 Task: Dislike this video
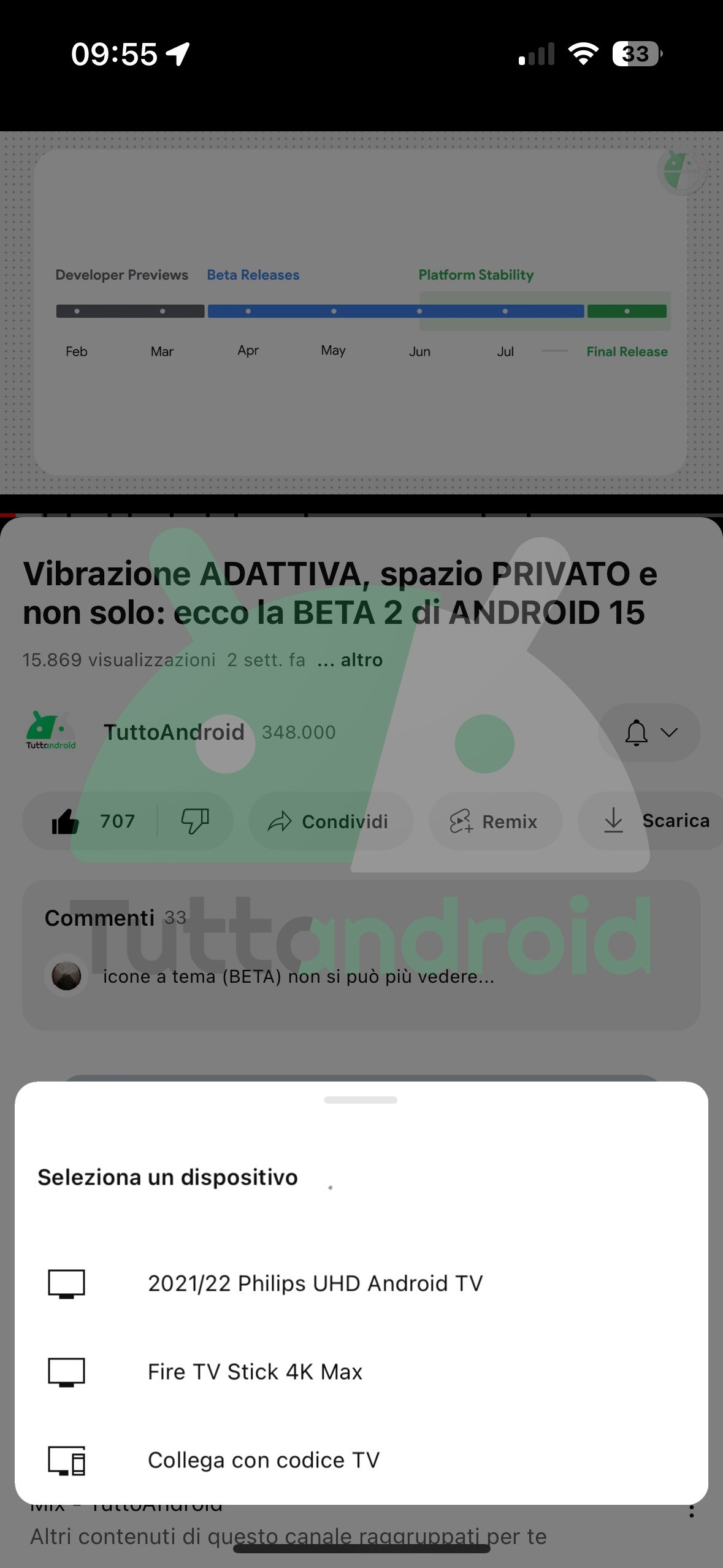pos(195,821)
